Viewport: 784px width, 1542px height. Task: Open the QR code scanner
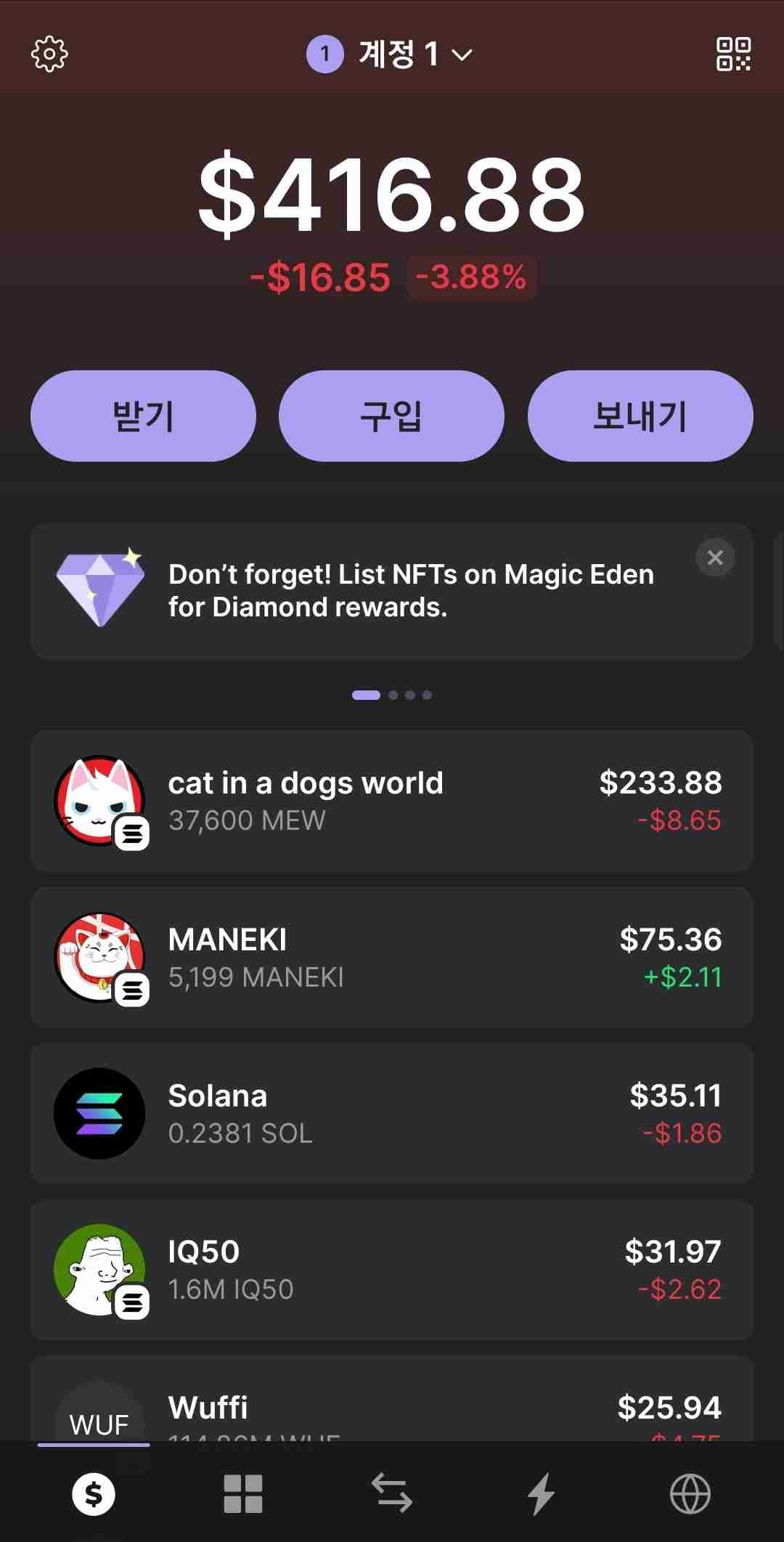click(733, 54)
